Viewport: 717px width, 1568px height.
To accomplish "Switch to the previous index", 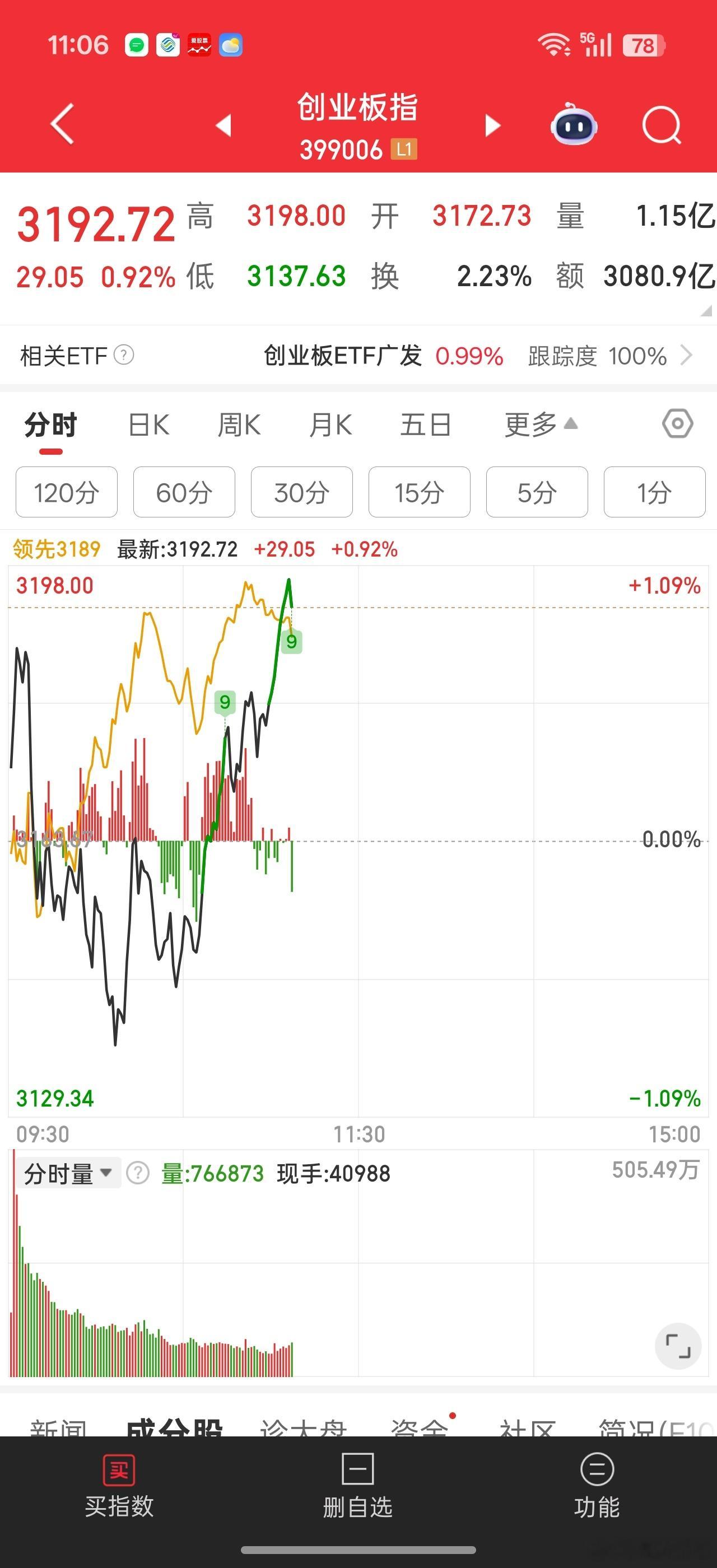I will tap(224, 125).
